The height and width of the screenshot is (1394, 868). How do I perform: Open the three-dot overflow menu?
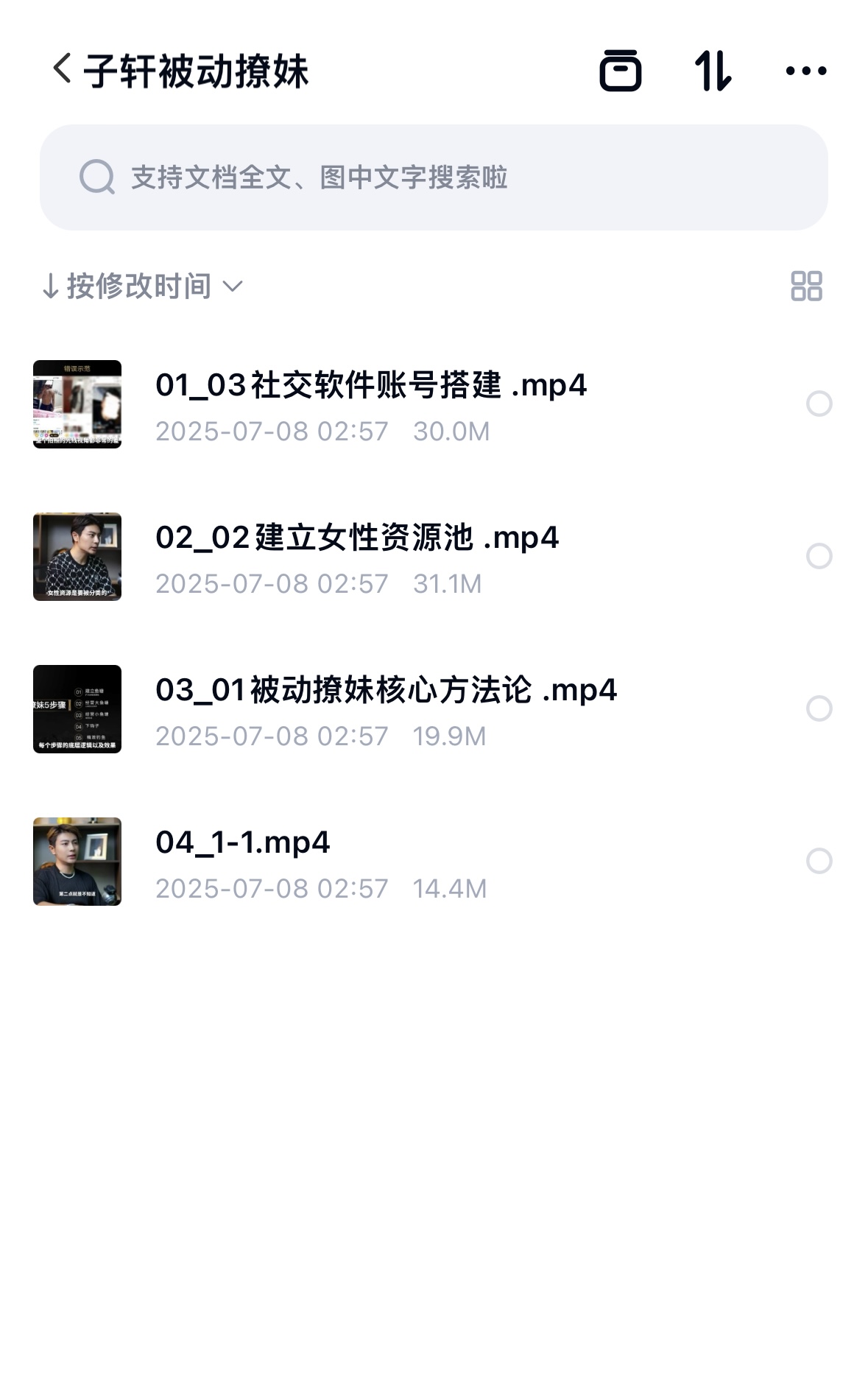coord(806,71)
